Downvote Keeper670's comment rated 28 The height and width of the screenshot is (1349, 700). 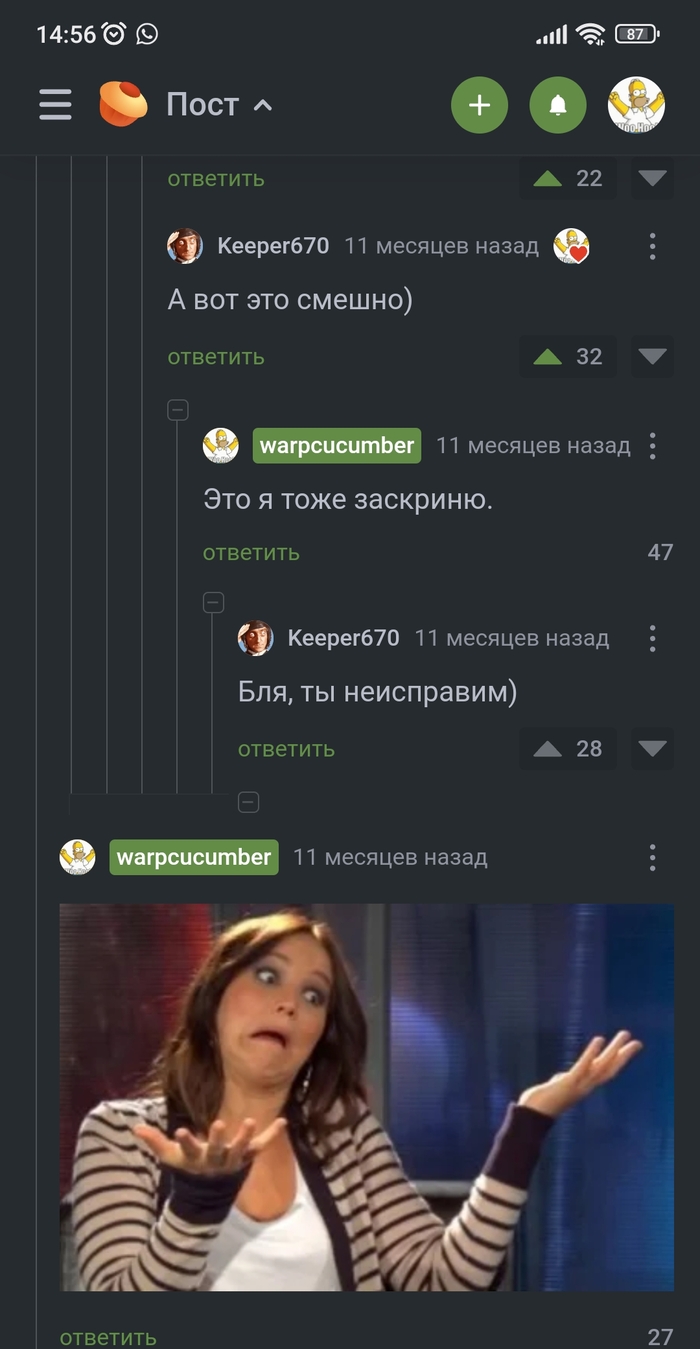coord(652,749)
